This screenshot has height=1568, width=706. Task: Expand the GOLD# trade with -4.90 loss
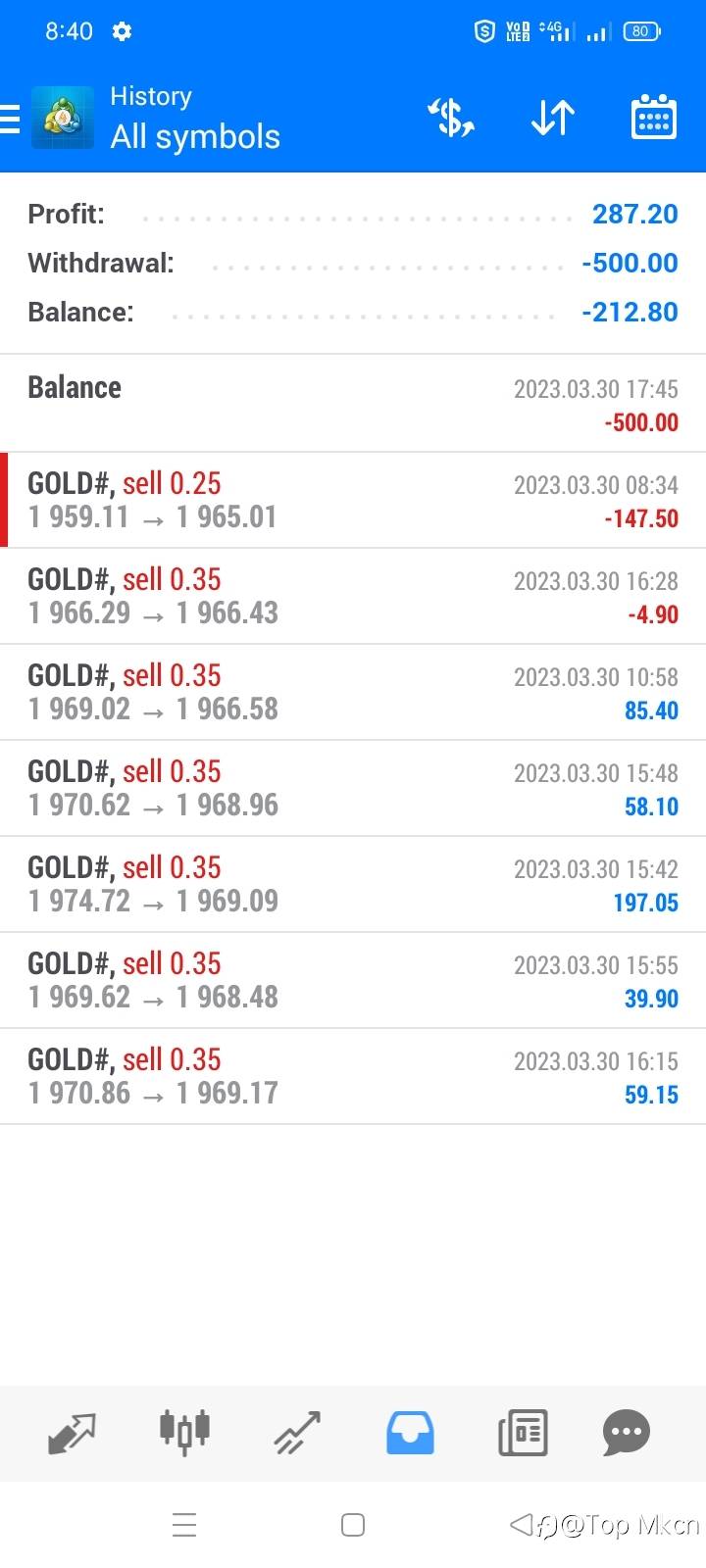click(x=353, y=596)
